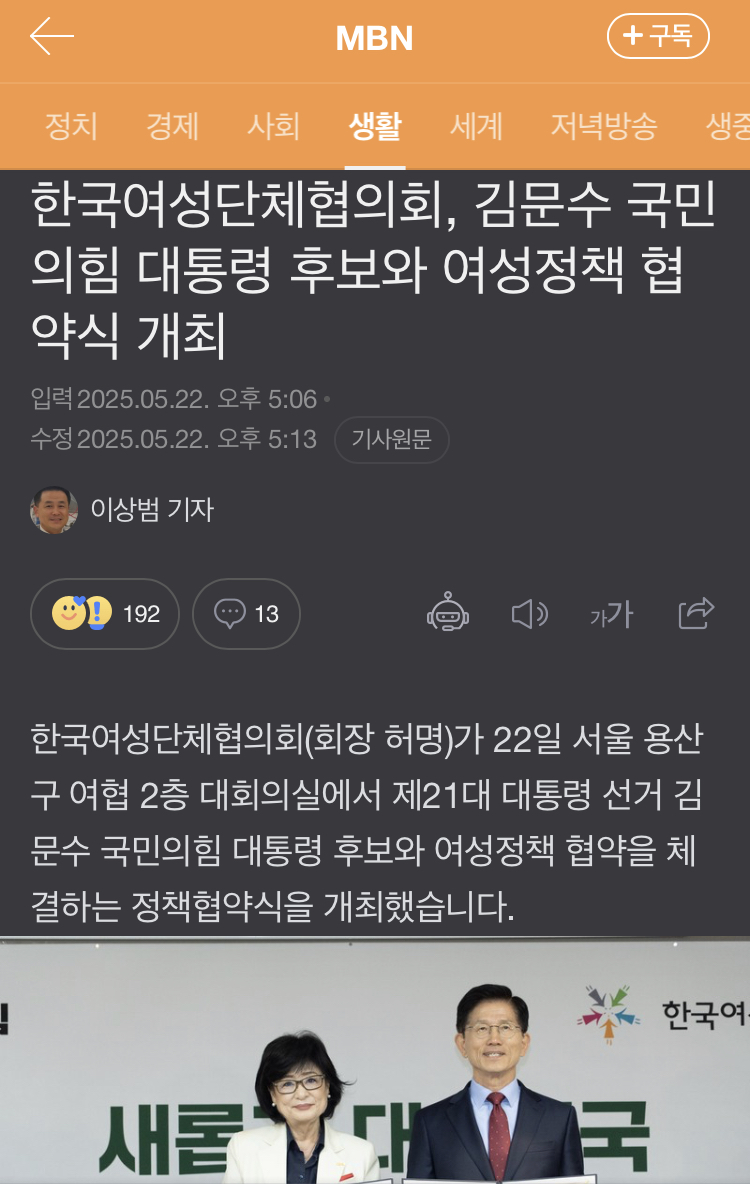This screenshot has width=750, height=1184.
Task: Switch to the 세계 tab
Action: pyautogui.click(x=476, y=126)
